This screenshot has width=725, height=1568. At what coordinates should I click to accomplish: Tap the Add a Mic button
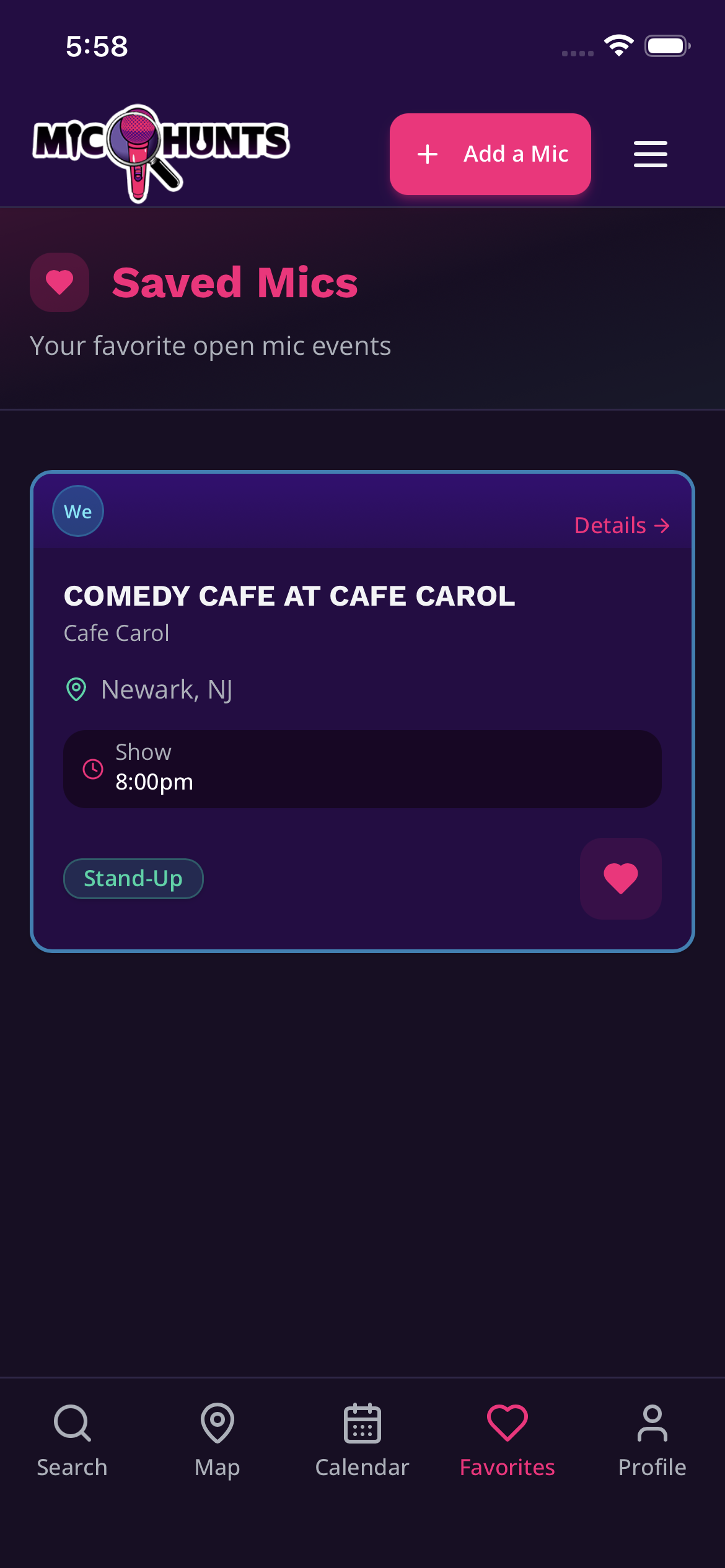pos(490,154)
